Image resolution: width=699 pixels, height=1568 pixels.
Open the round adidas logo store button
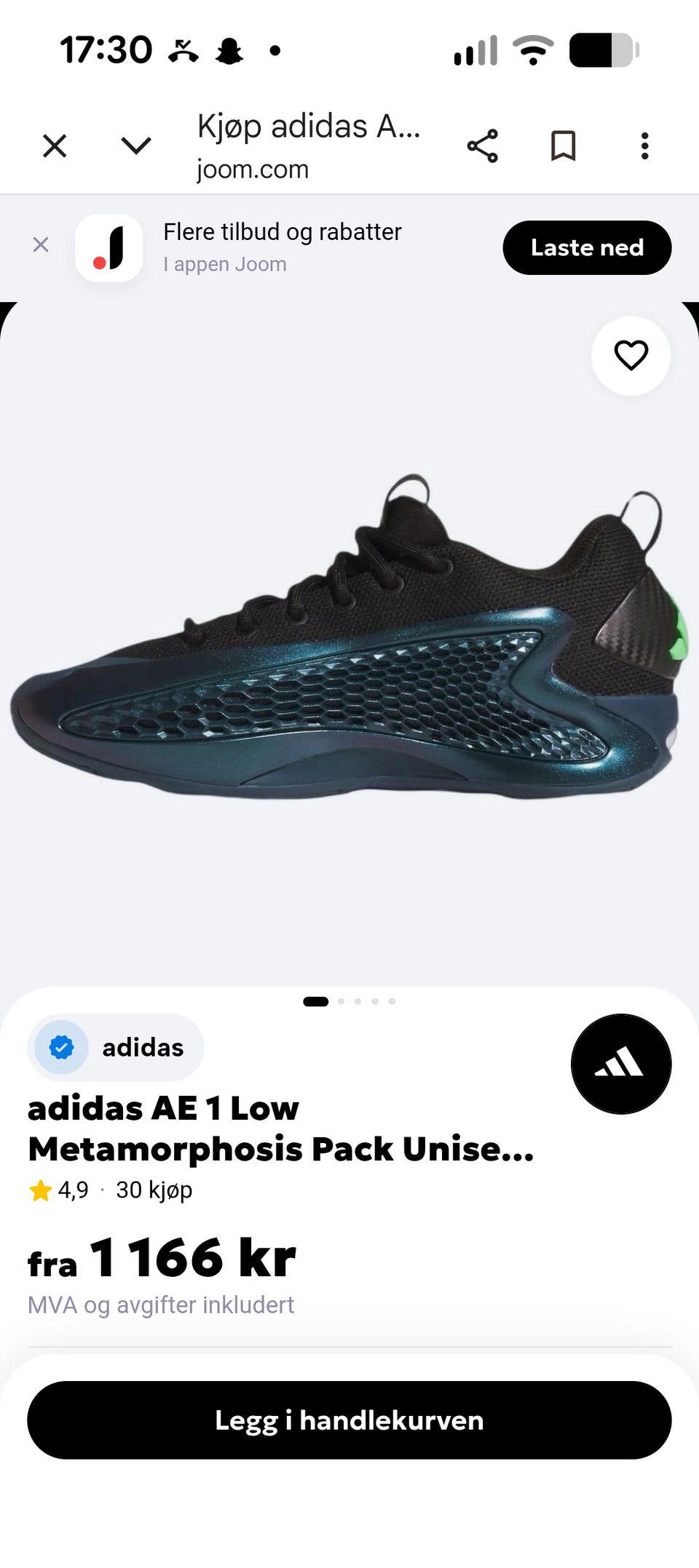(x=621, y=1064)
